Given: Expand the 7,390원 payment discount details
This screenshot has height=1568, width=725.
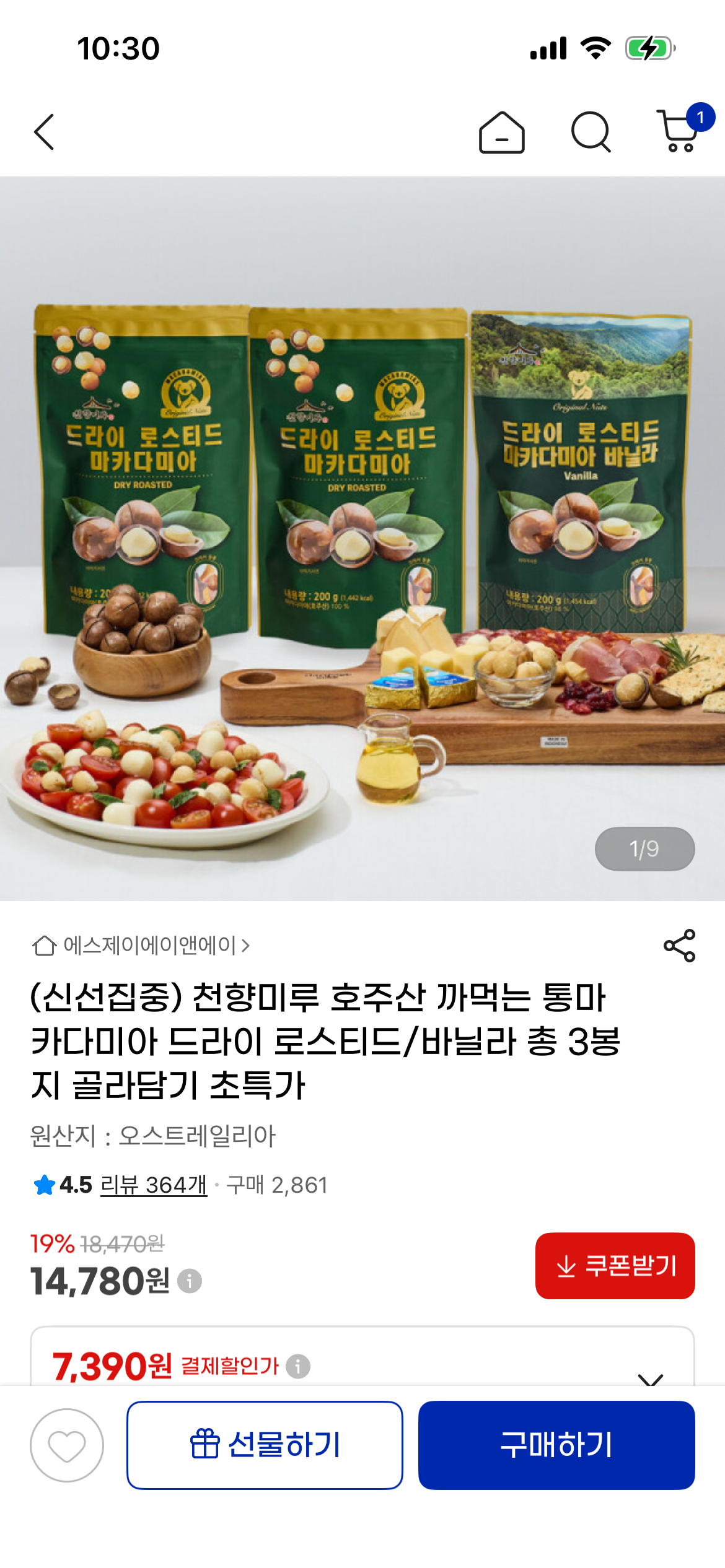Looking at the screenshot, I should coord(651,1376).
